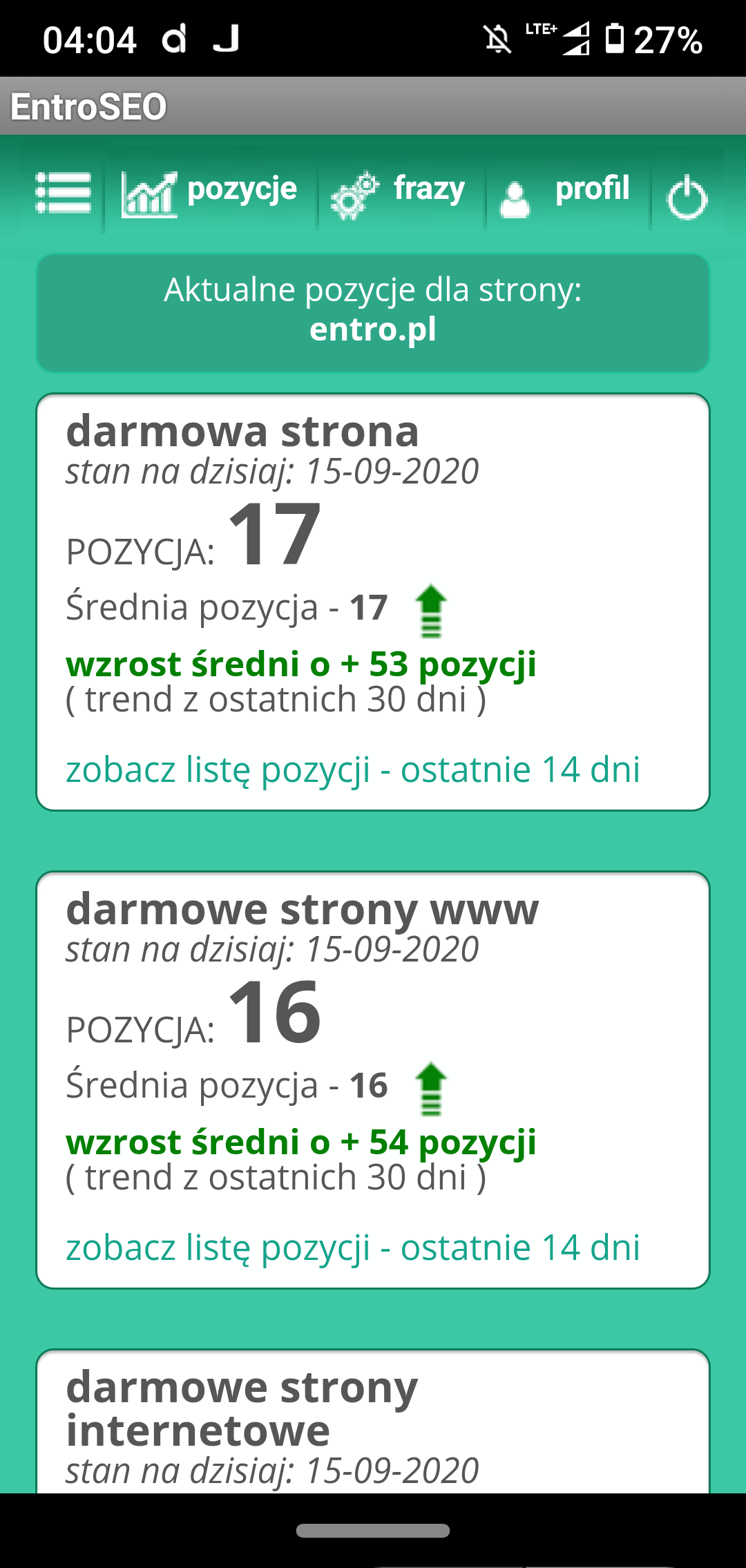Tap the power logout icon

click(687, 198)
